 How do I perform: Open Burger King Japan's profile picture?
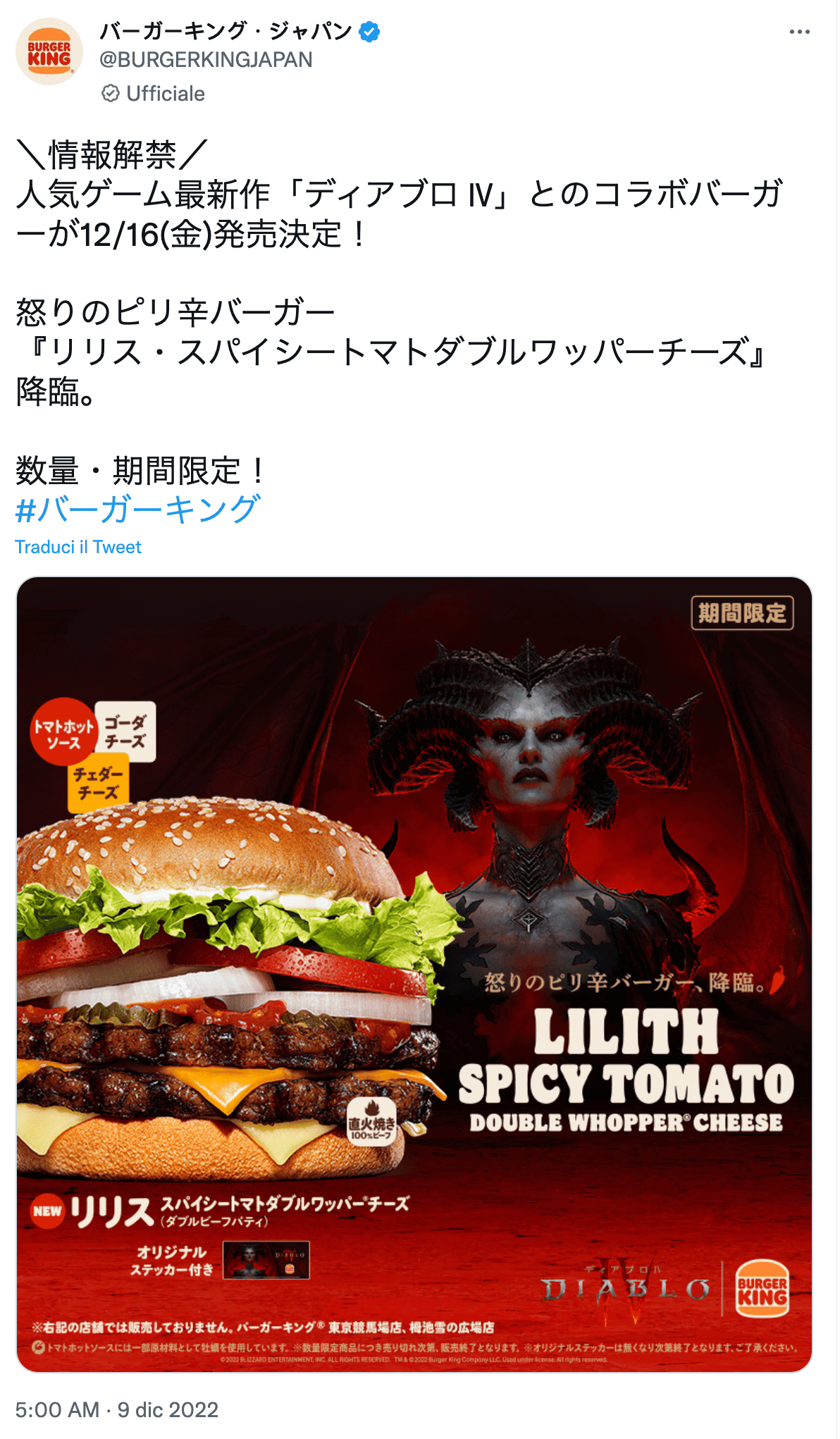click(x=49, y=52)
